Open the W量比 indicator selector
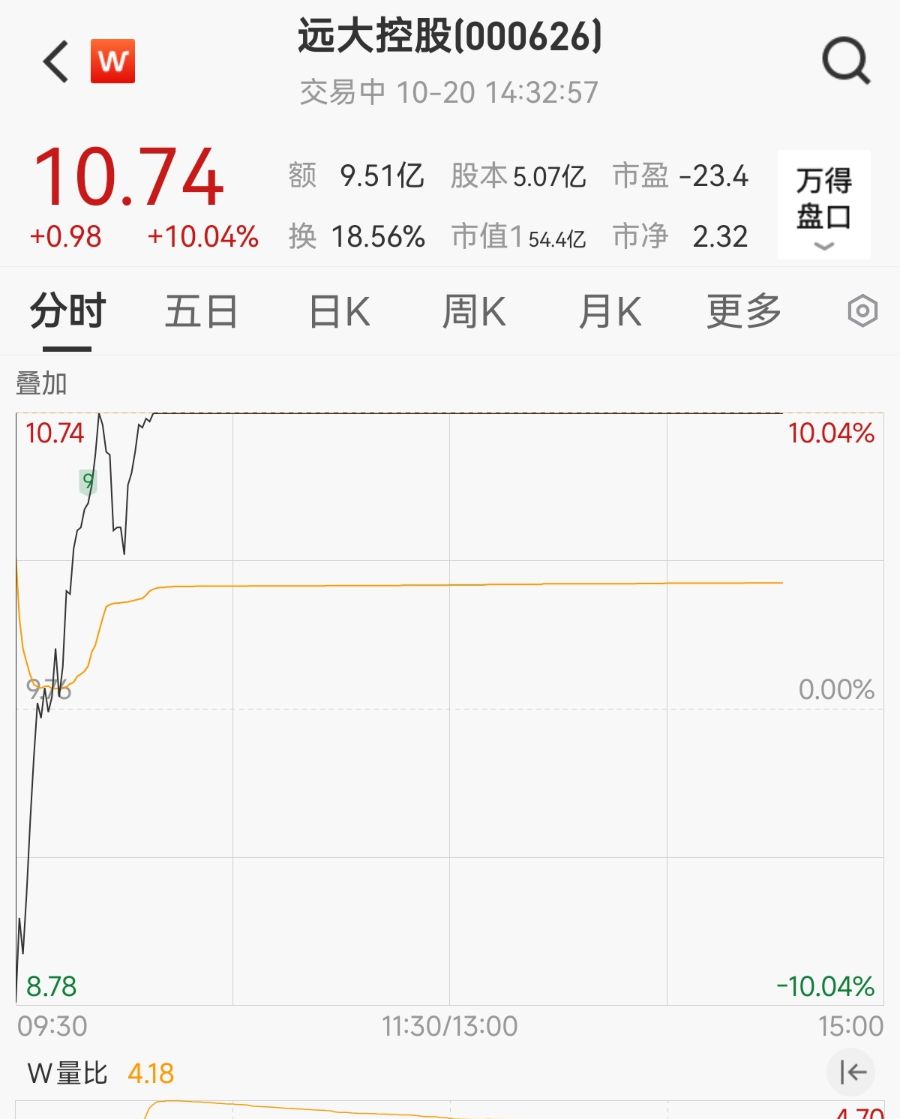 (x=67, y=1074)
